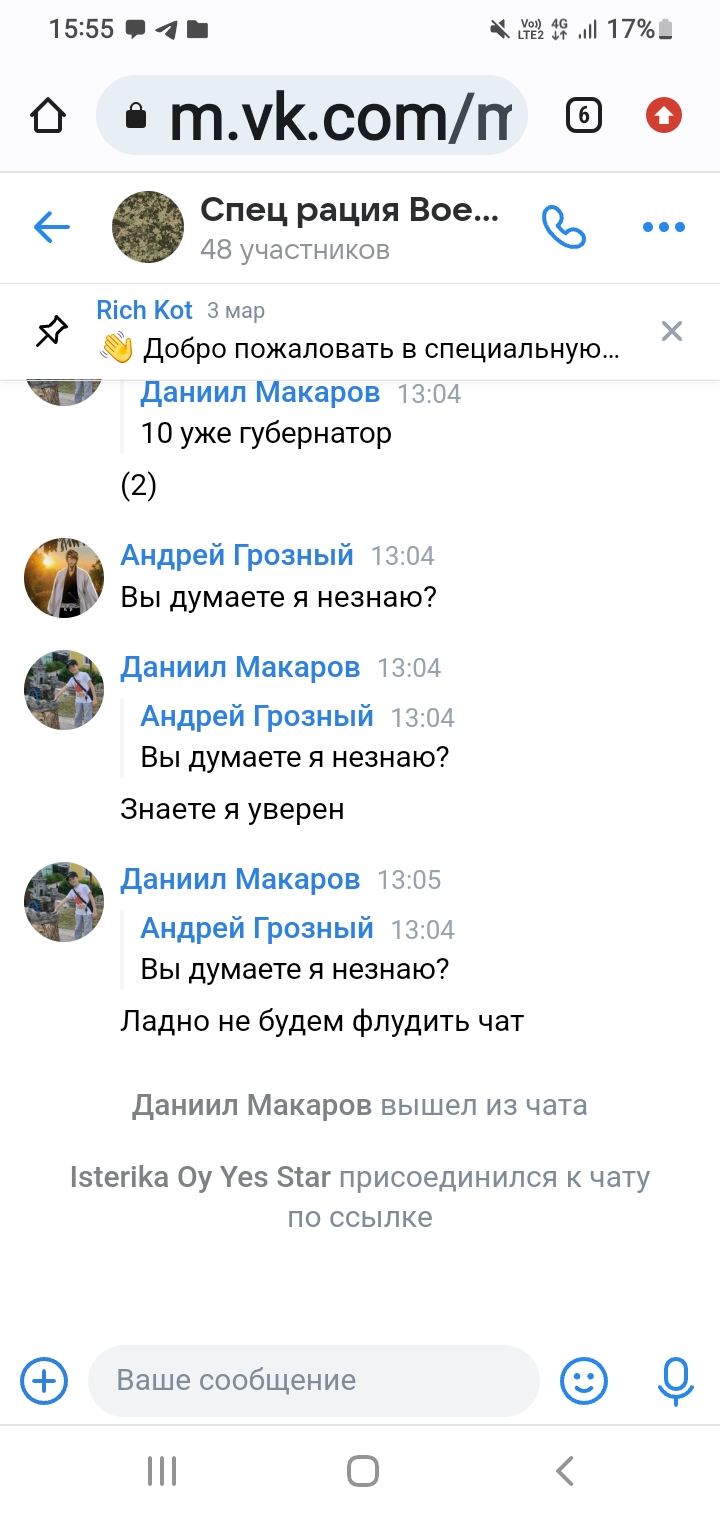Open the emoji picker
The image size is (720, 1520).
click(x=584, y=1381)
